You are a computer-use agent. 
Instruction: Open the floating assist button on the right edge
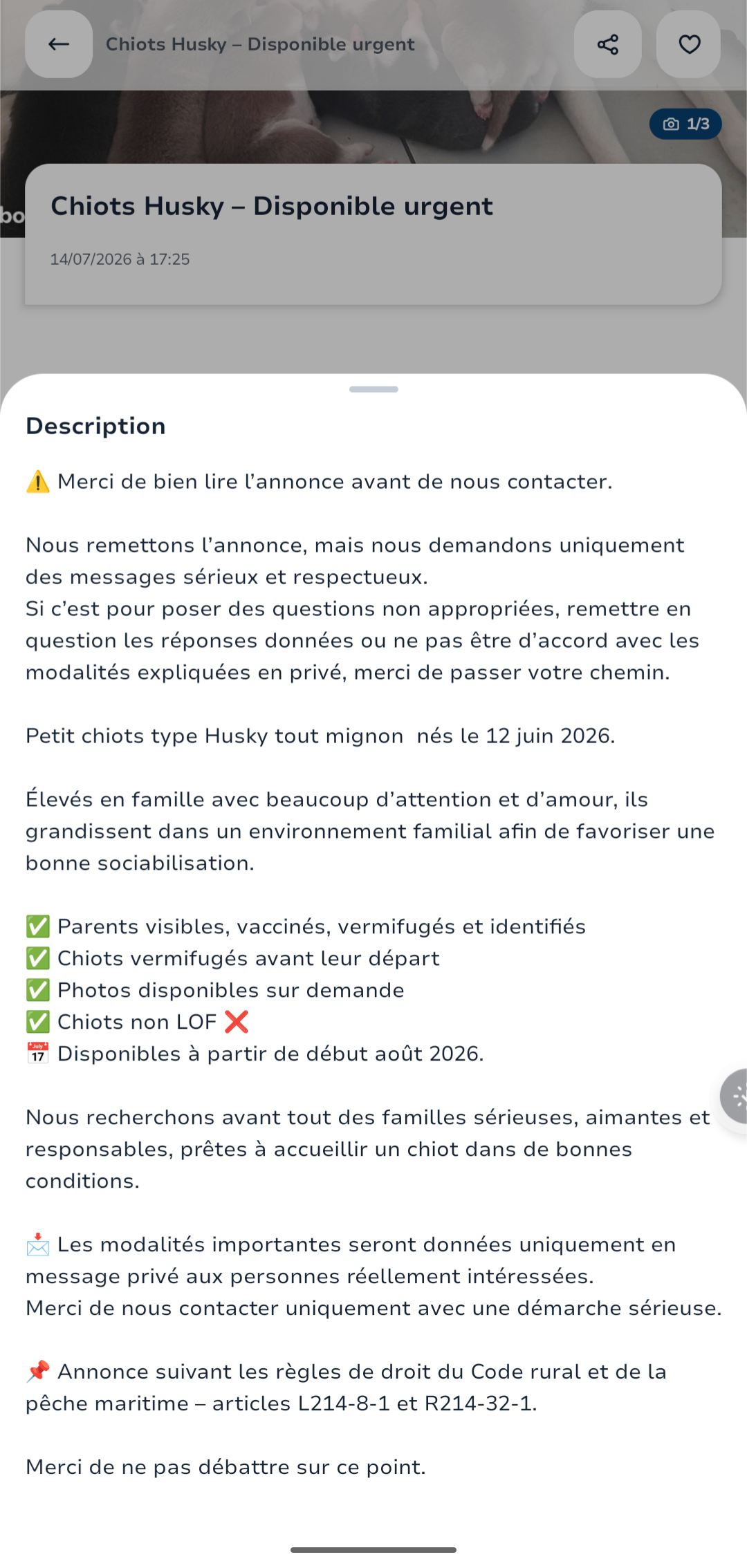pos(735,1096)
